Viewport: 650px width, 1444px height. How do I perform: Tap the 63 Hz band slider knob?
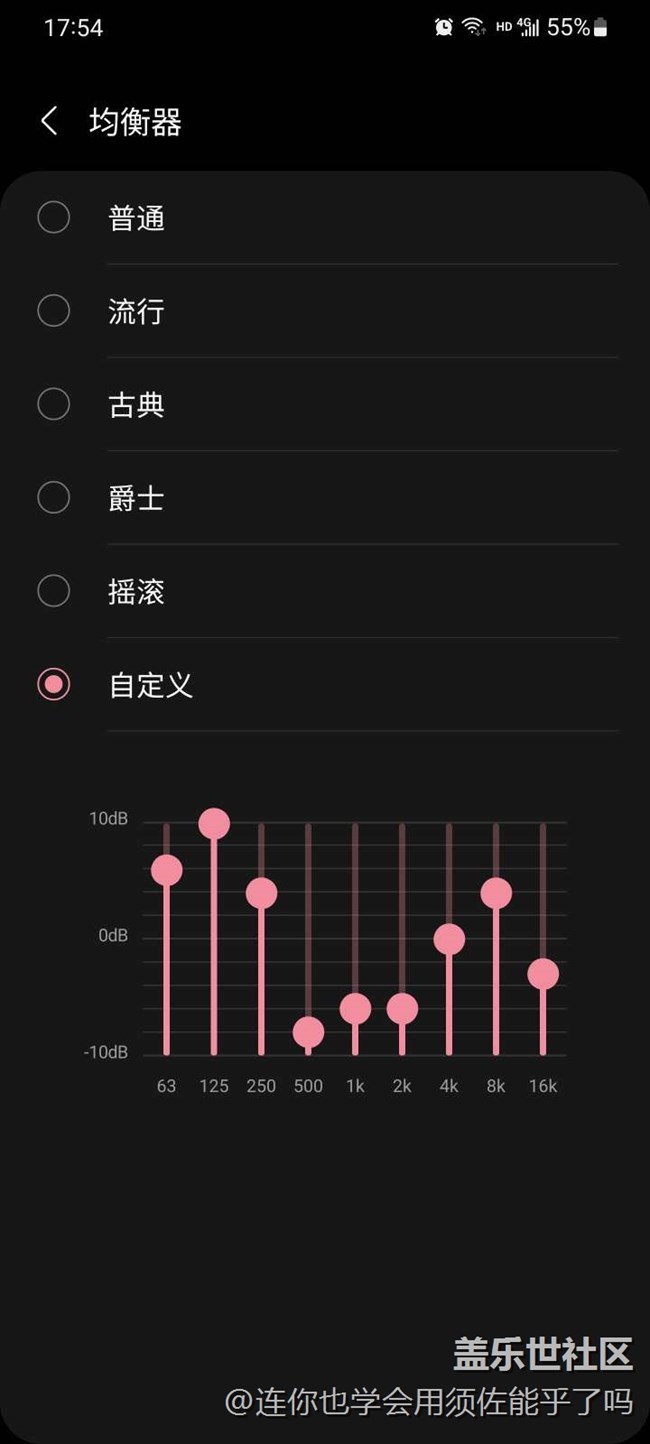pos(166,870)
